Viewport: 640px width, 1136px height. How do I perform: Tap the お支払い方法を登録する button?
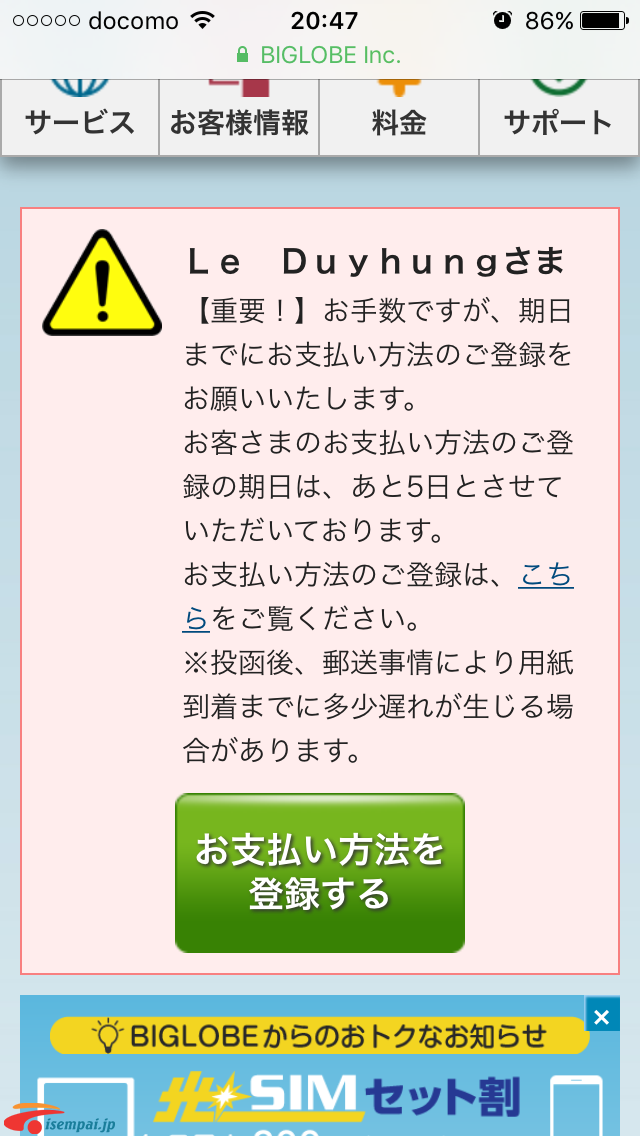320,872
